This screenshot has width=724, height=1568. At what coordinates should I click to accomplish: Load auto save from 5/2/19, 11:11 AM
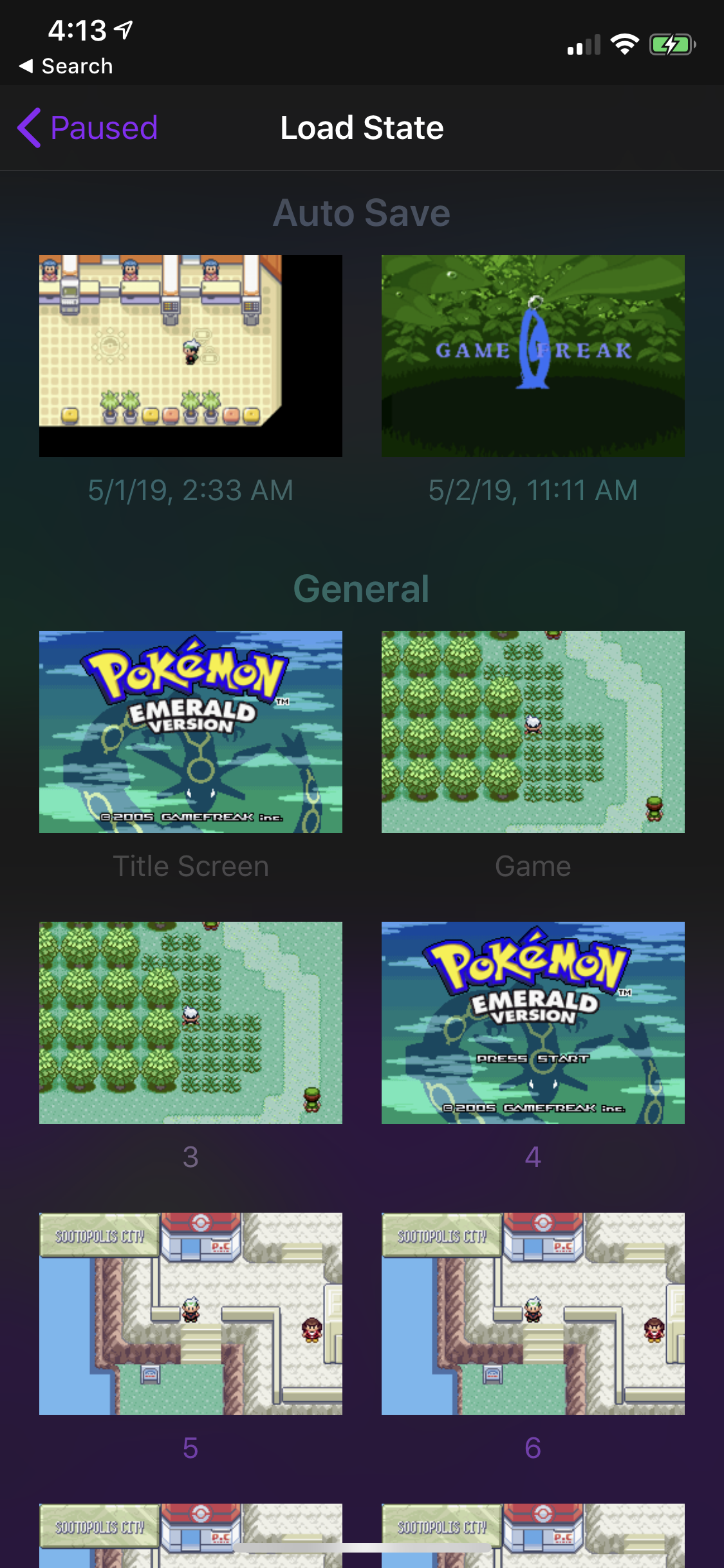click(x=533, y=356)
